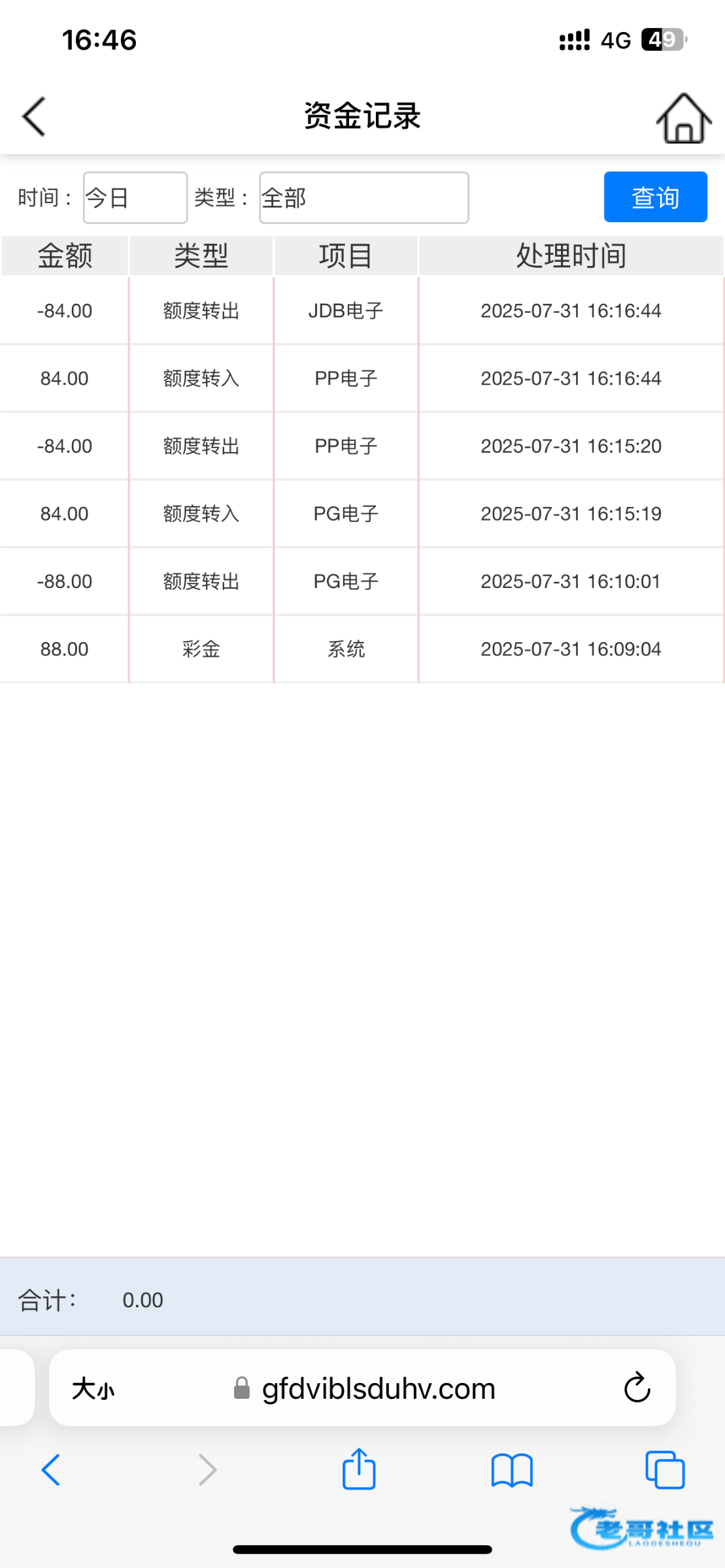The image size is (725, 1568).
Task: Share this page via Safari
Action: pos(359,1469)
